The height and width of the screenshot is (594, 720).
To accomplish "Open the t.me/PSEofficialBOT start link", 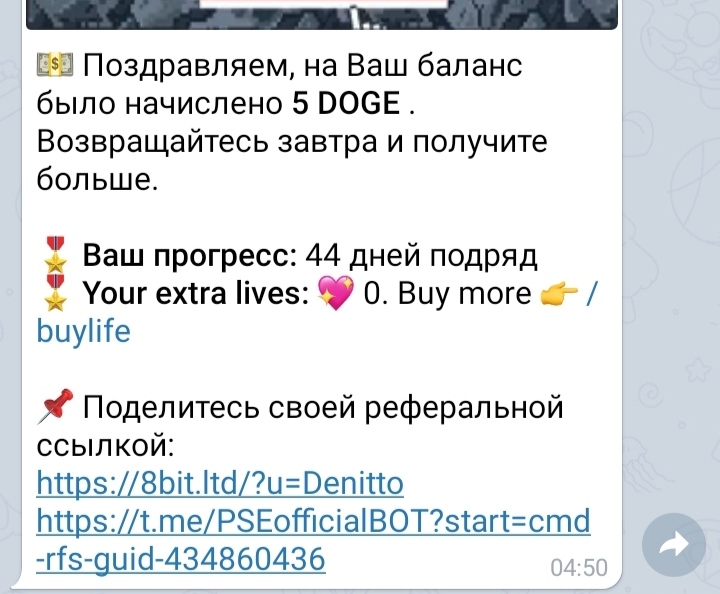I will [312, 521].
